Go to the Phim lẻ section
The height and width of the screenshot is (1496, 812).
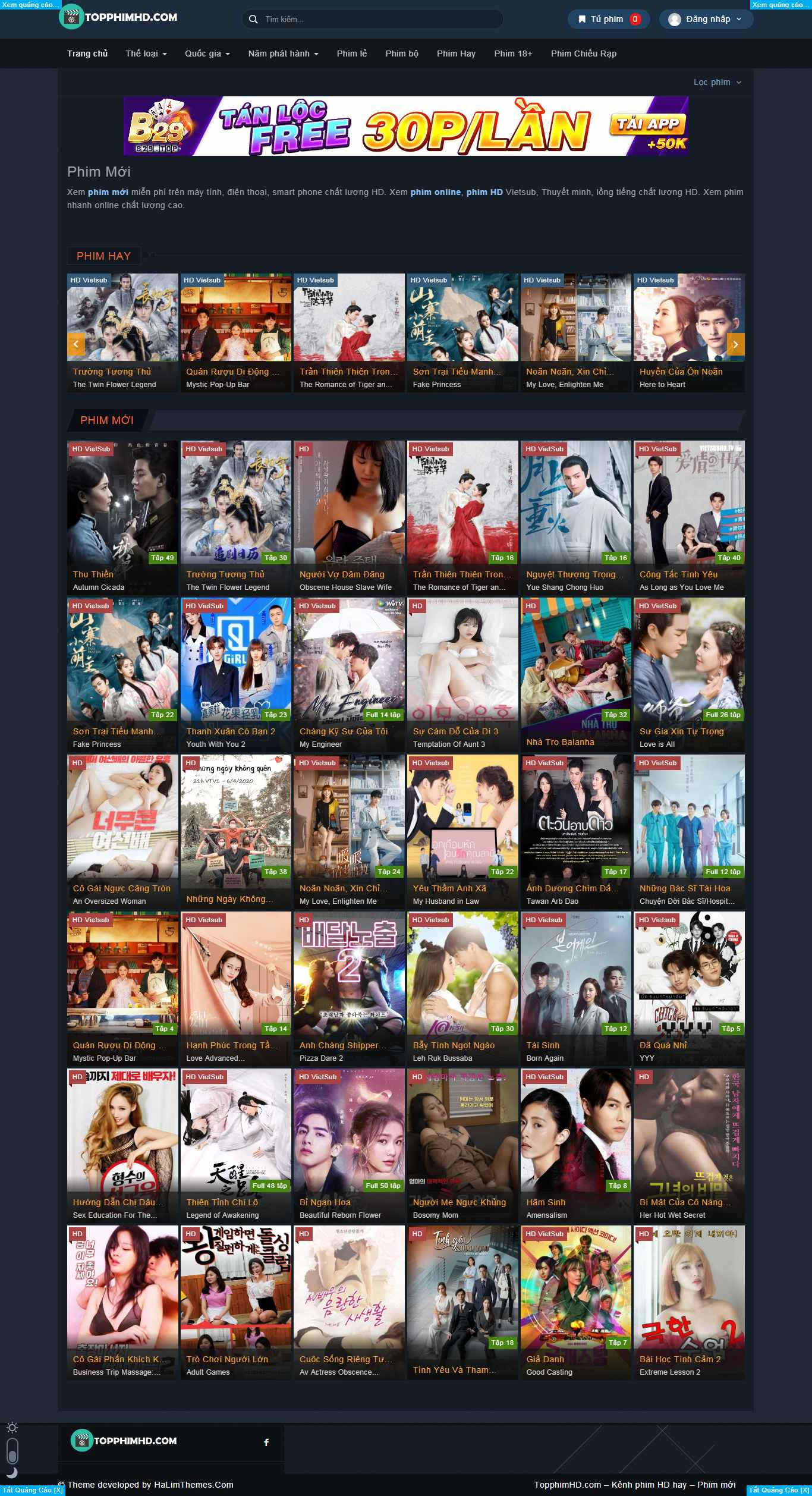tap(352, 54)
